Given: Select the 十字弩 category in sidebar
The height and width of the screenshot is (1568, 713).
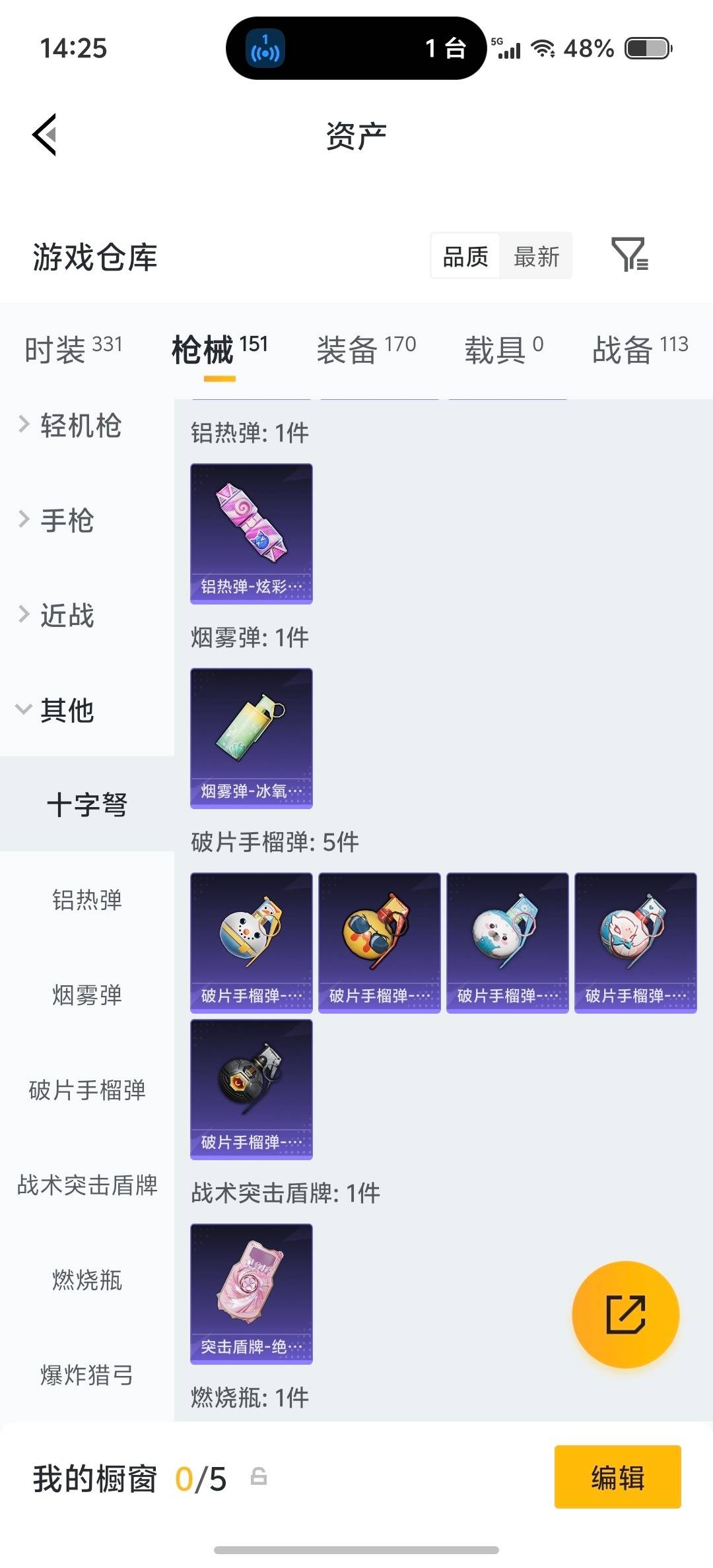Looking at the screenshot, I should coord(86,804).
